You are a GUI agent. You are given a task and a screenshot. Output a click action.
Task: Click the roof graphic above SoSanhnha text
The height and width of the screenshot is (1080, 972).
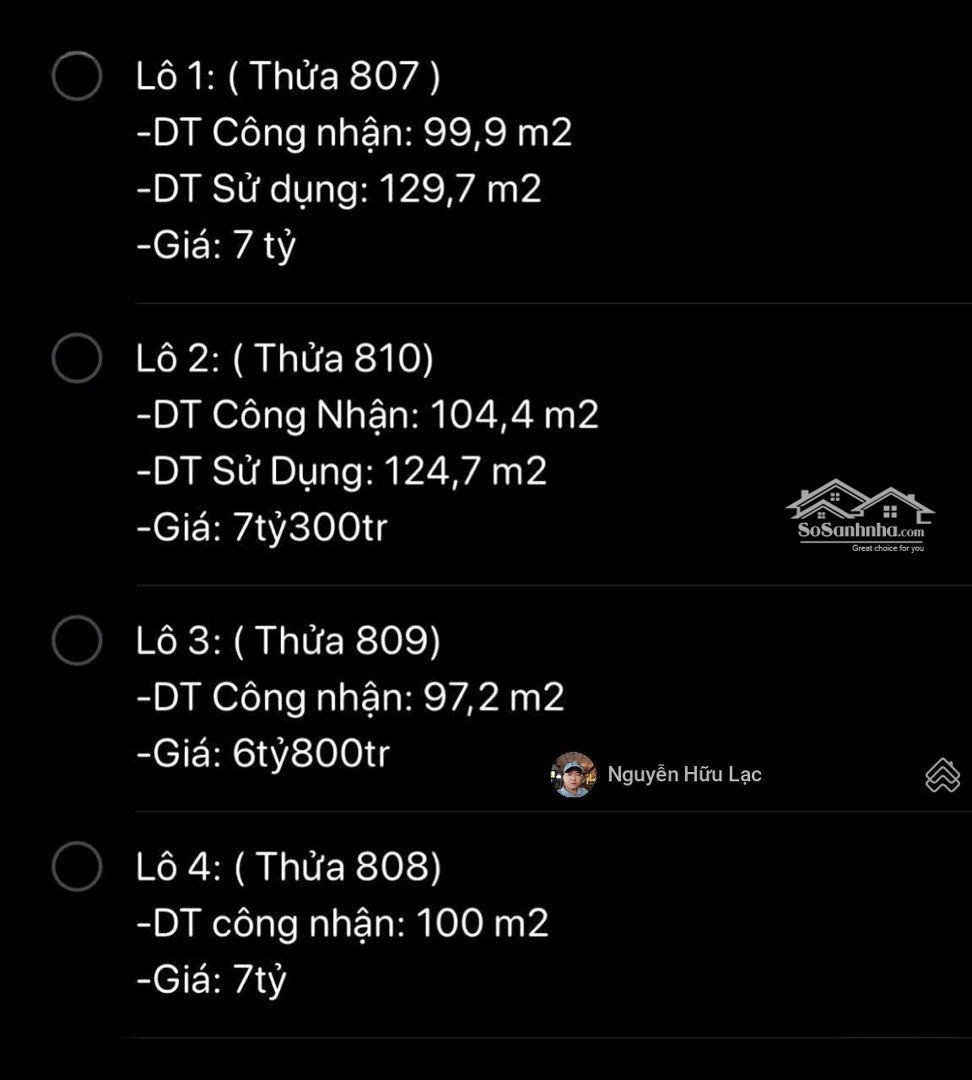click(x=858, y=497)
